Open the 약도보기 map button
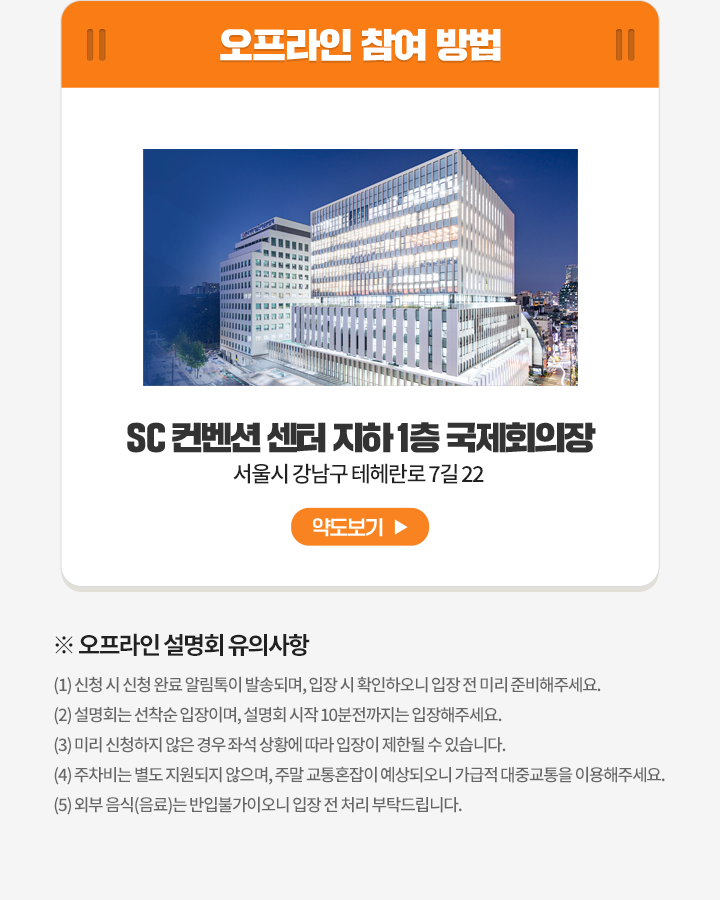720x900 pixels. [360, 527]
